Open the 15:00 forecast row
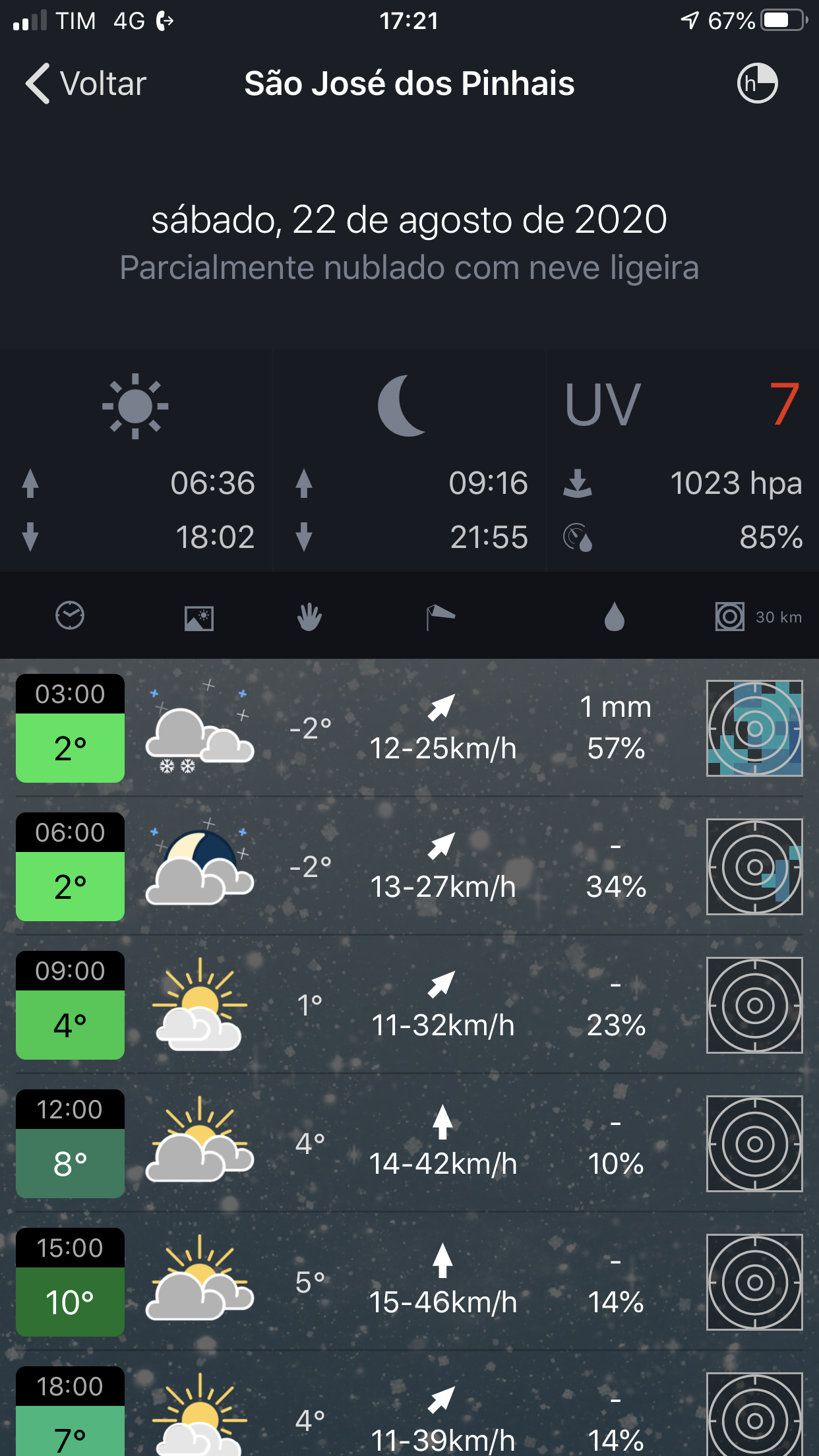 [409, 1281]
